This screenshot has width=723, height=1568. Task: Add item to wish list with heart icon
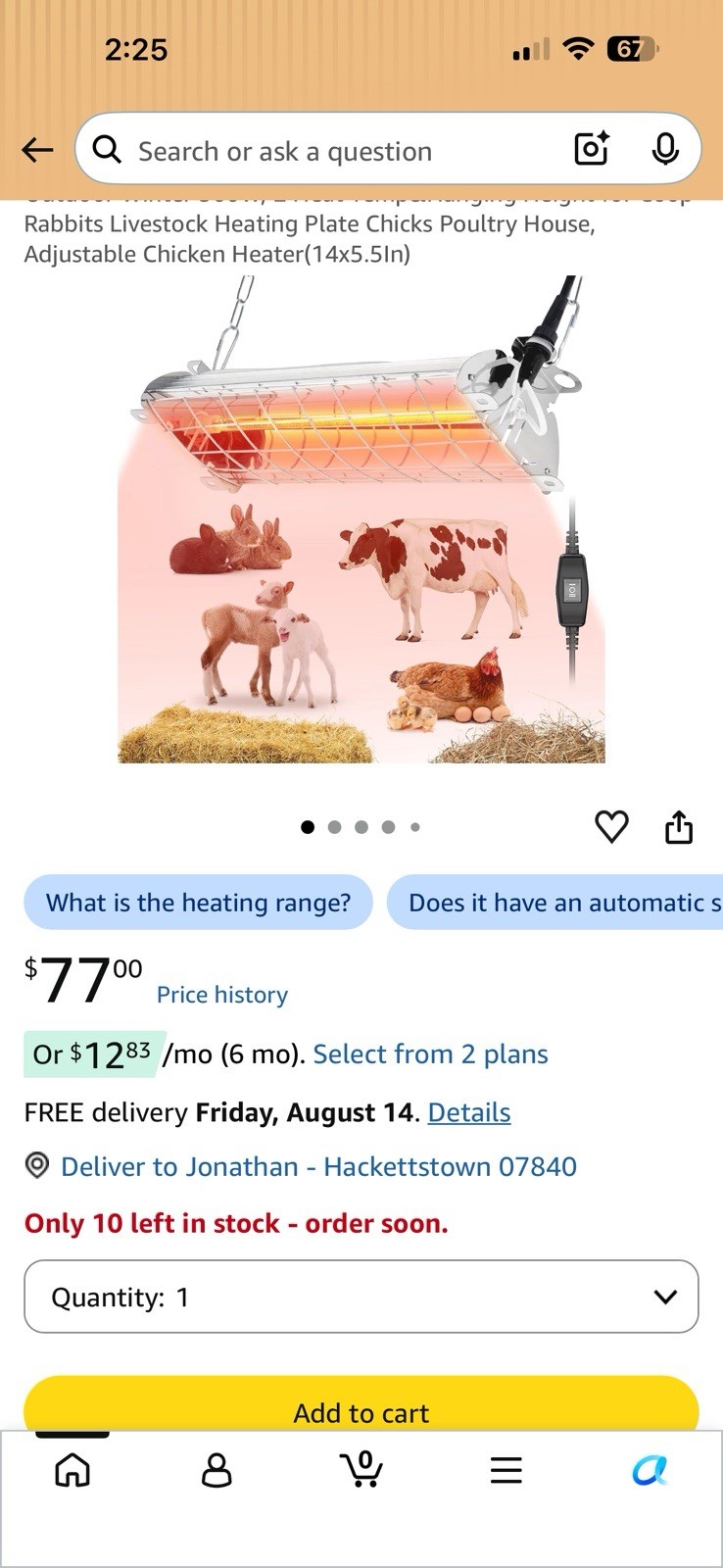tap(612, 827)
